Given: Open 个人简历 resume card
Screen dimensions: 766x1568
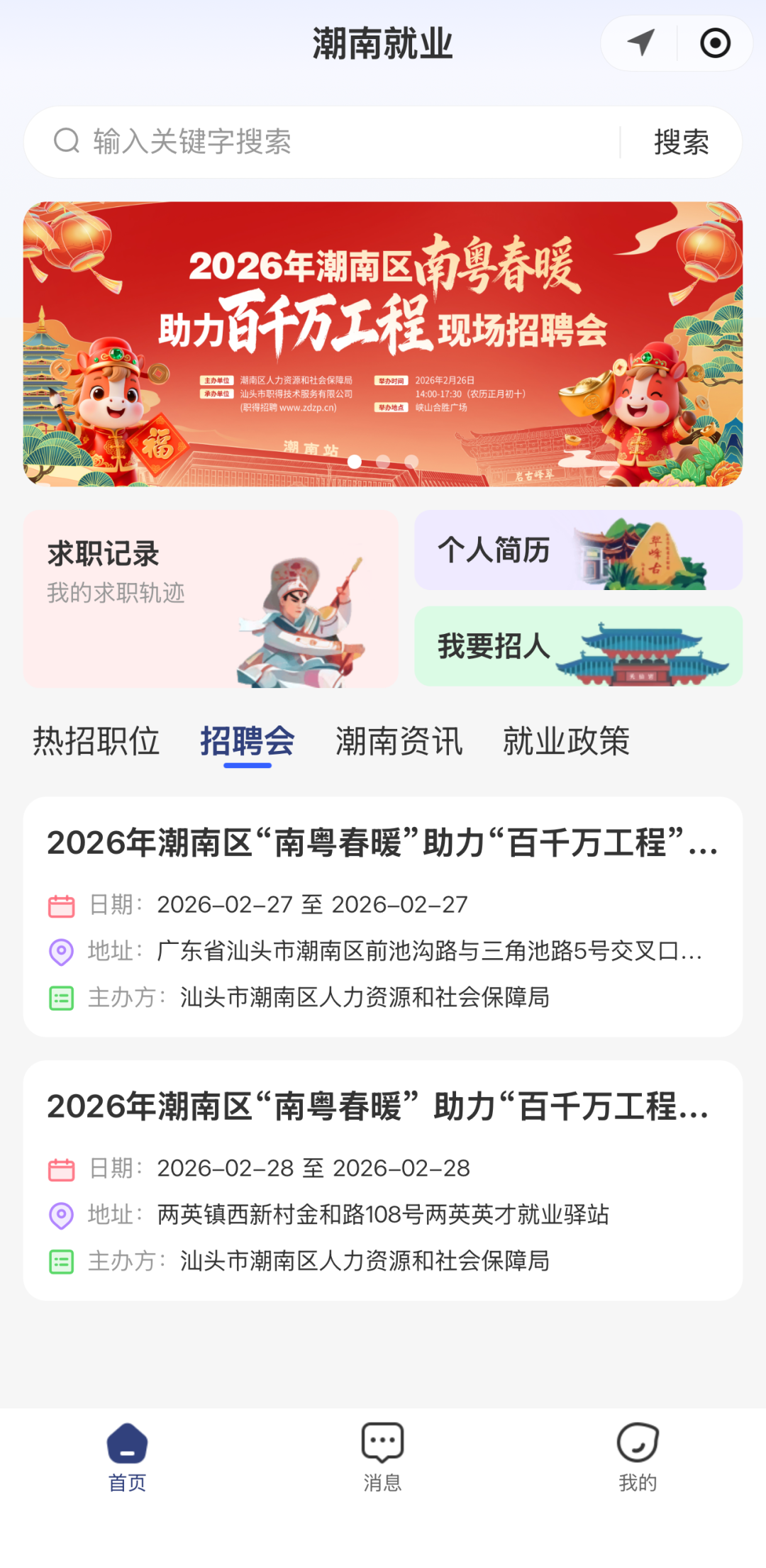Looking at the screenshot, I should click(x=578, y=550).
